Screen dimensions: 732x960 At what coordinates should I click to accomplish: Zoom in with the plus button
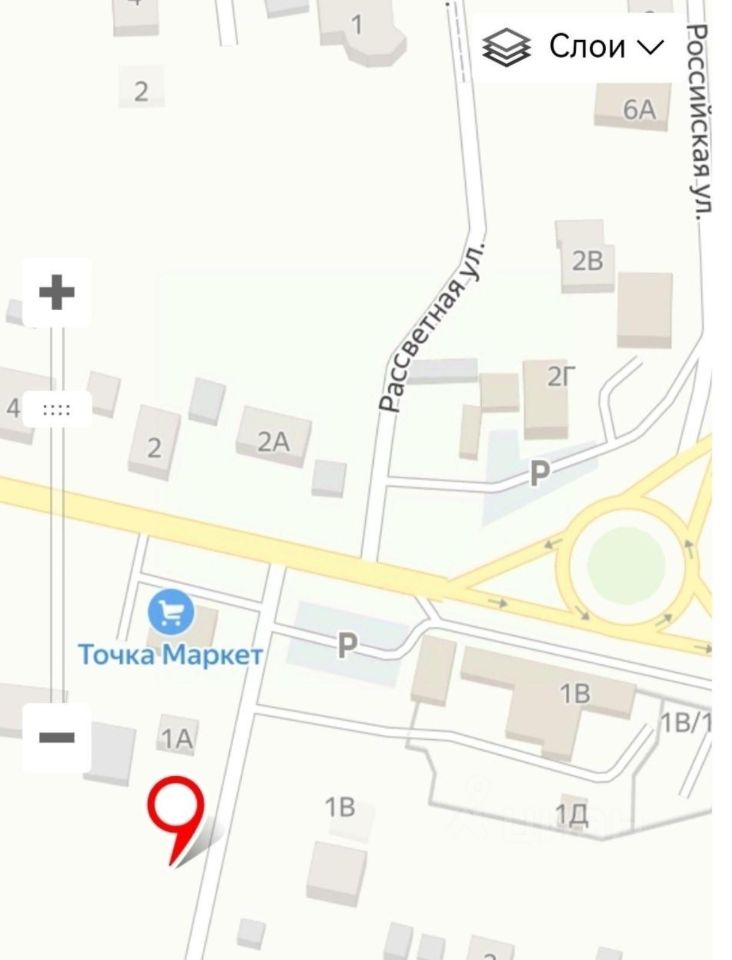click(x=57, y=293)
